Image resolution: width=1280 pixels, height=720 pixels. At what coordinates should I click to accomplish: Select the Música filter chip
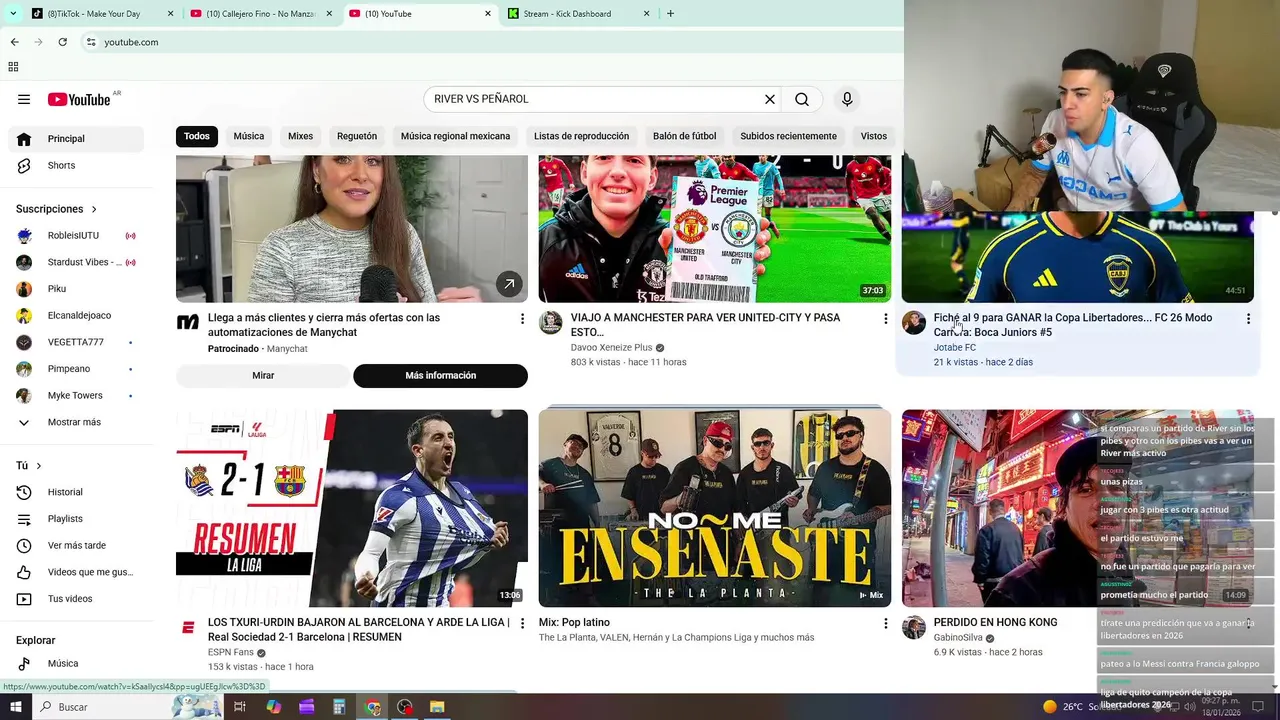pyautogui.click(x=249, y=136)
